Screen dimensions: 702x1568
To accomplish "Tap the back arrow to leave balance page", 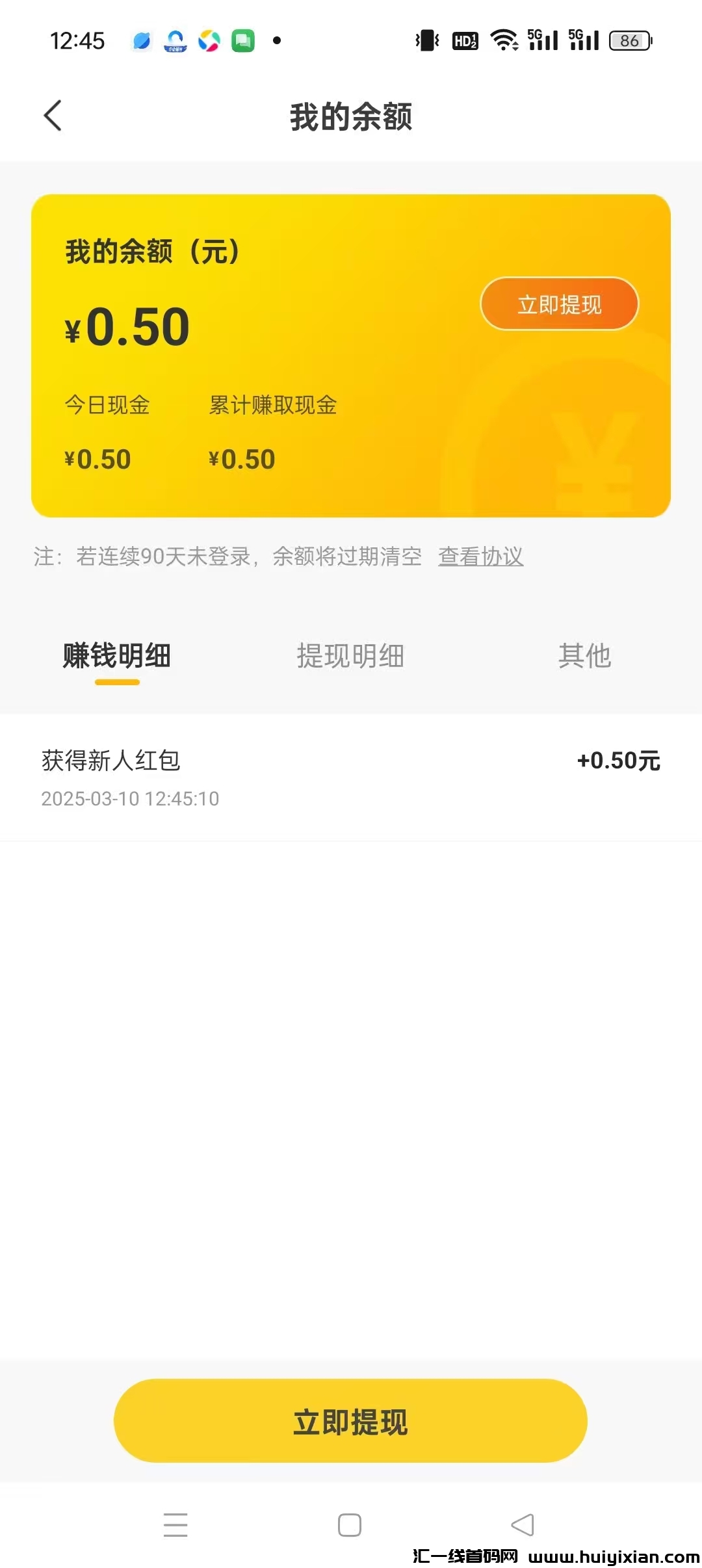I will click(53, 114).
